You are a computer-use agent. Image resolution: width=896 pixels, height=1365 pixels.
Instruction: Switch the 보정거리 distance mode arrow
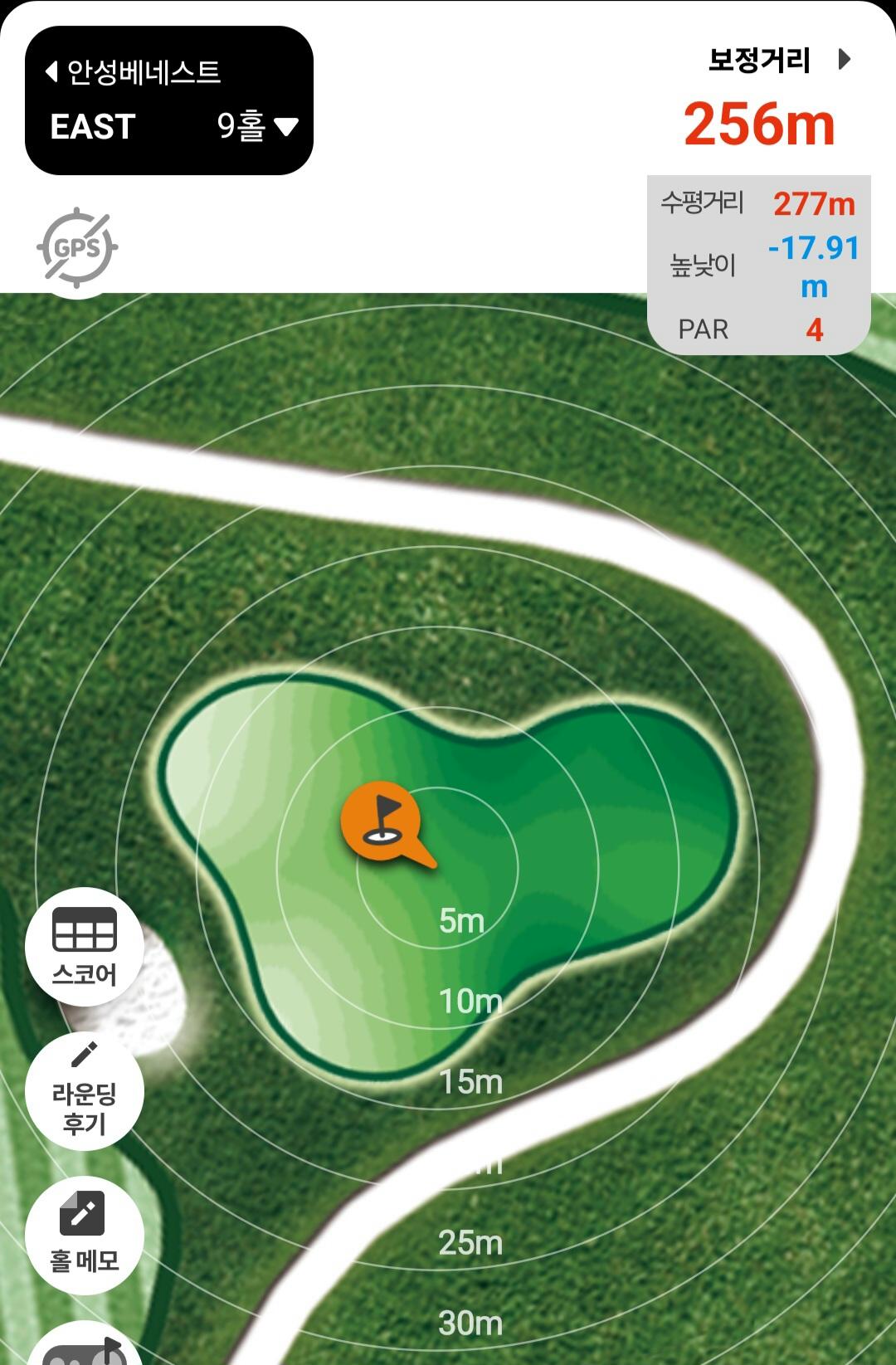tap(845, 60)
